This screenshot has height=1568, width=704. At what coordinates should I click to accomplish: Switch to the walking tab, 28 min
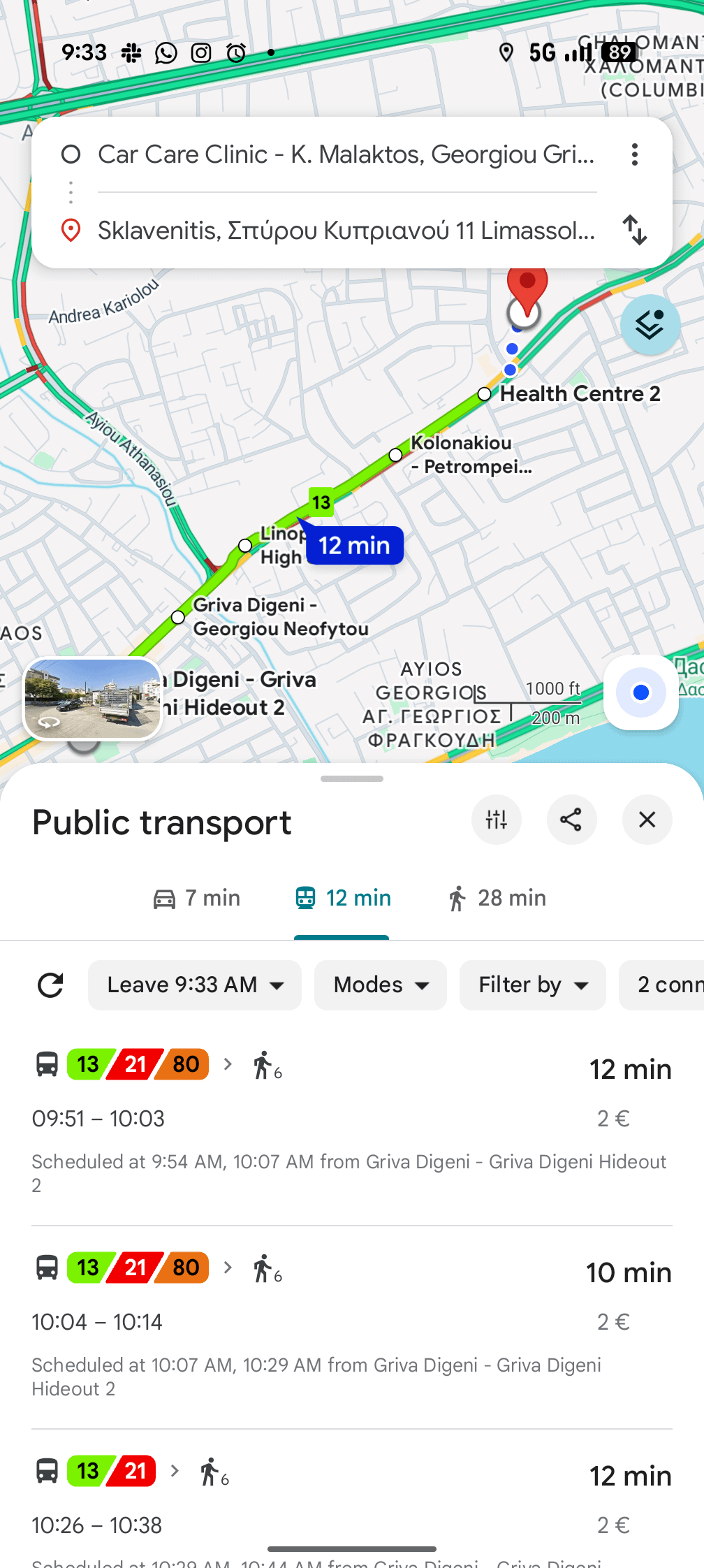coord(497,898)
